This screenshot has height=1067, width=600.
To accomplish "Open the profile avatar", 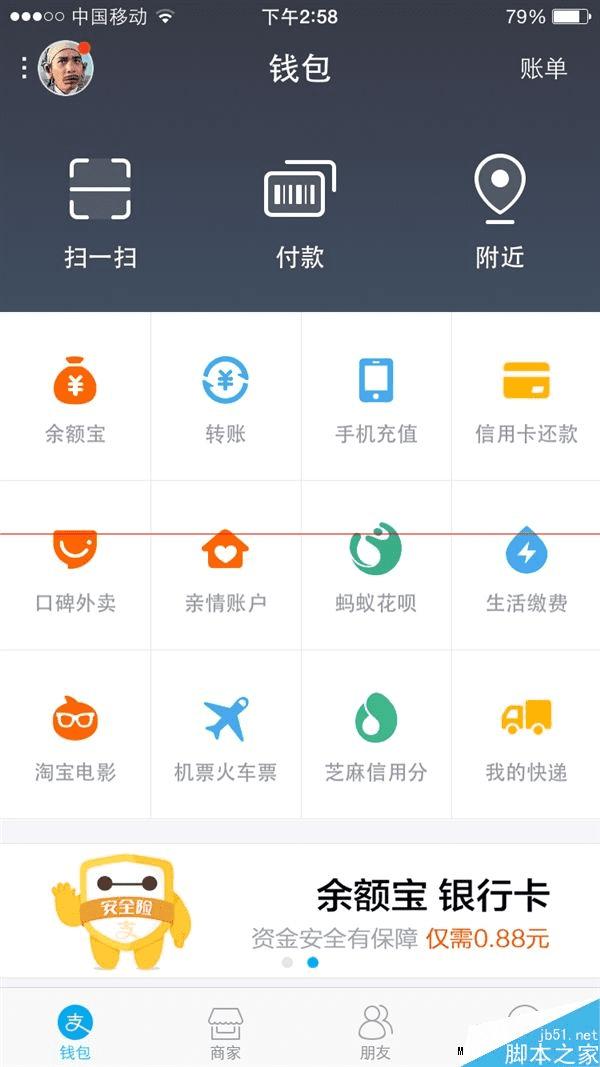I will (x=66, y=68).
